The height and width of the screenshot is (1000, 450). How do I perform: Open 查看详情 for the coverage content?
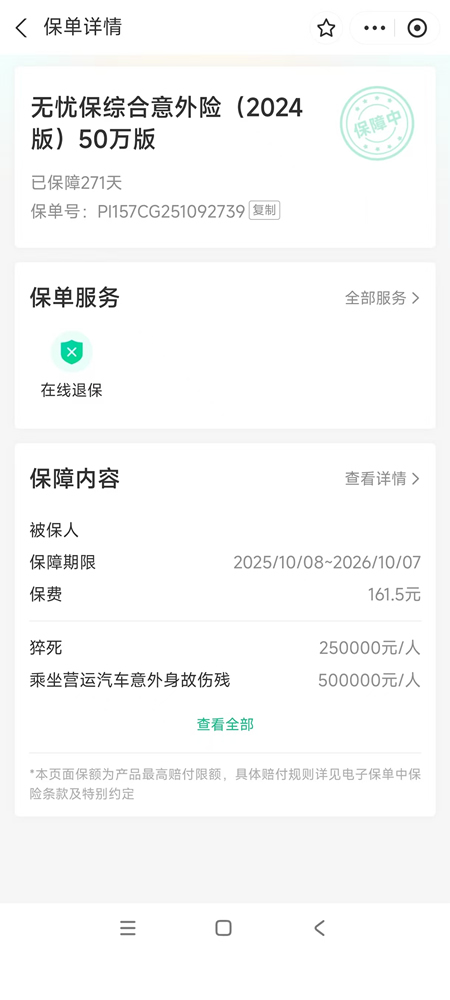pos(382,478)
